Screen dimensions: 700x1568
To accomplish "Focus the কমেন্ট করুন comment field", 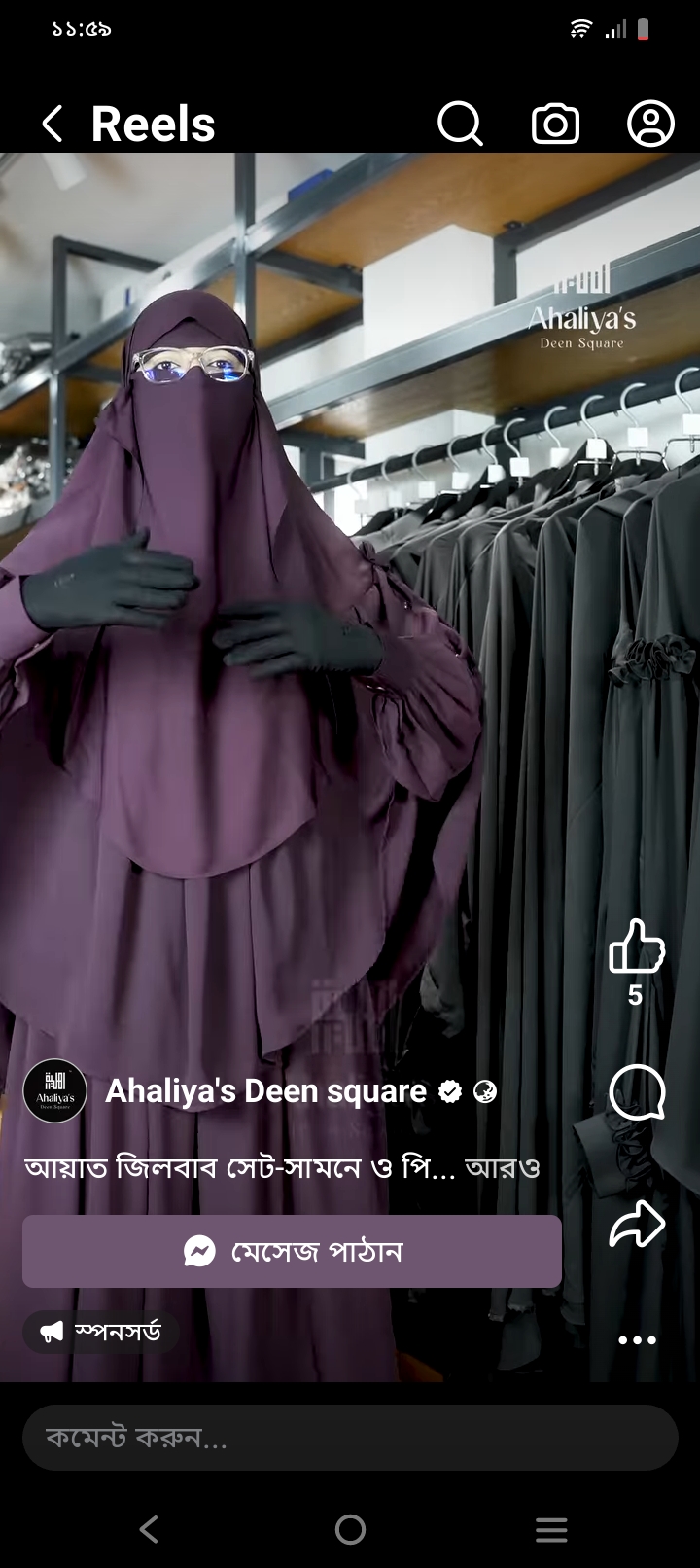I will pyautogui.click(x=350, y=1437).
